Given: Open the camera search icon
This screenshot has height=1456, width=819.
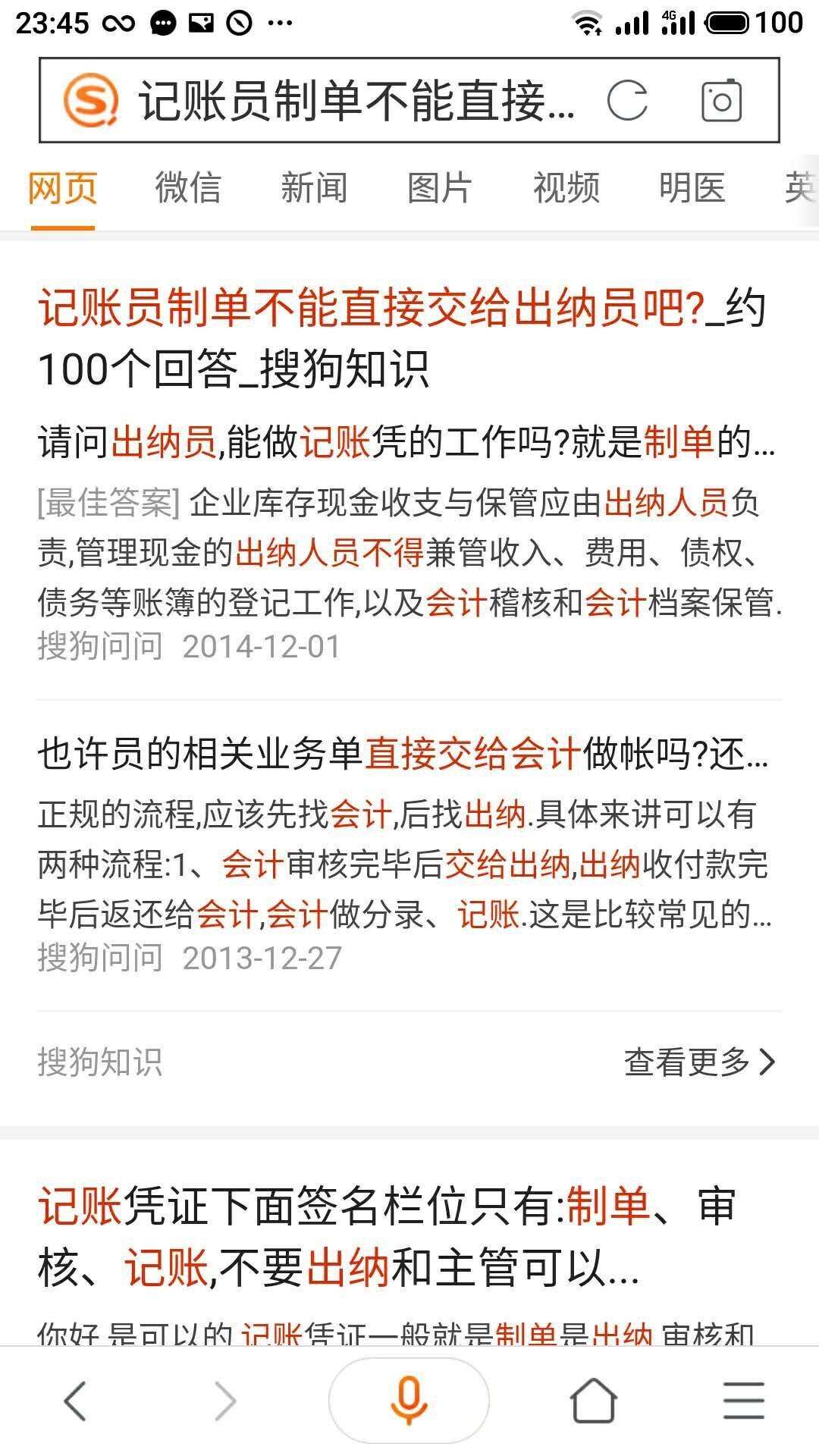Looking at the screenshot, I should pos(720,101).
